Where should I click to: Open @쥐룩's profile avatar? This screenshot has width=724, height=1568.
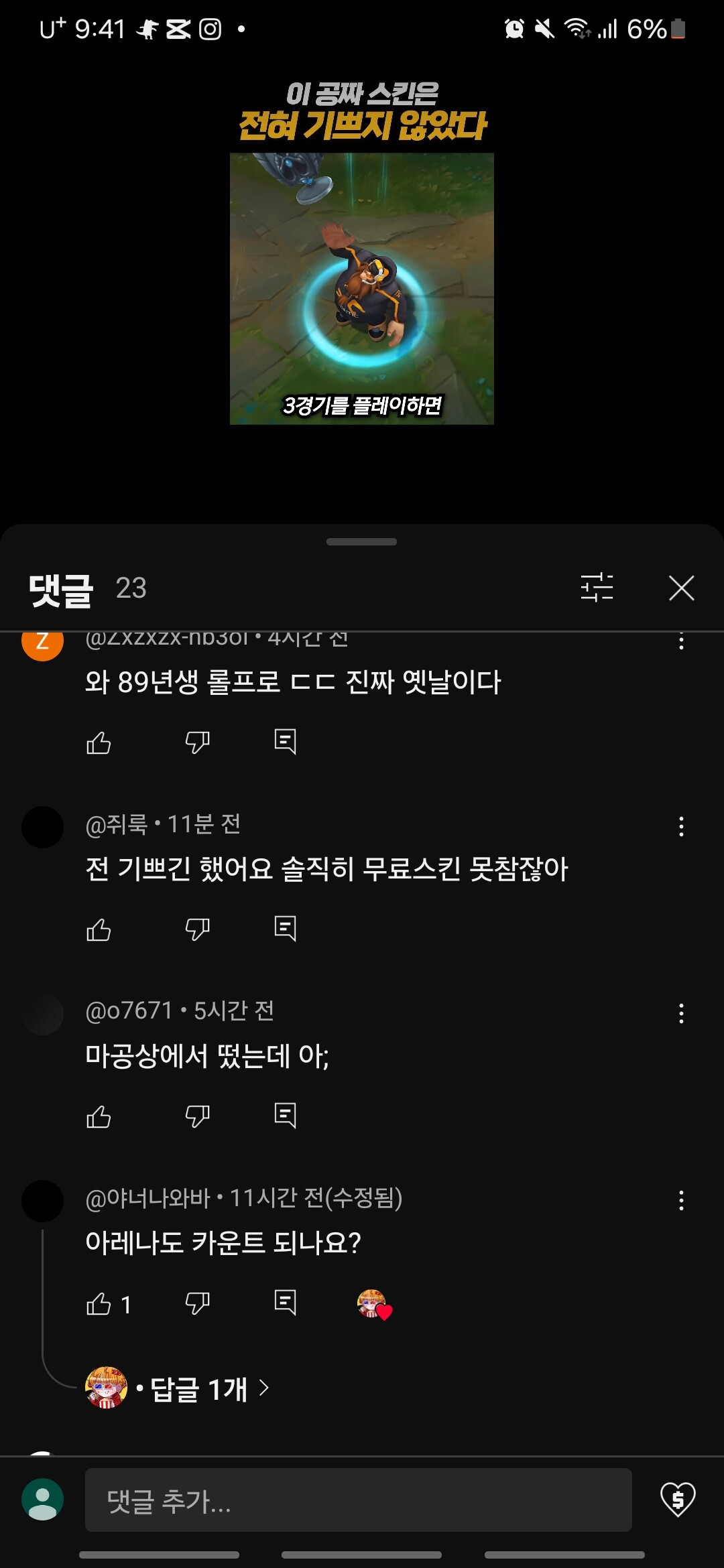tap(42, 827)
